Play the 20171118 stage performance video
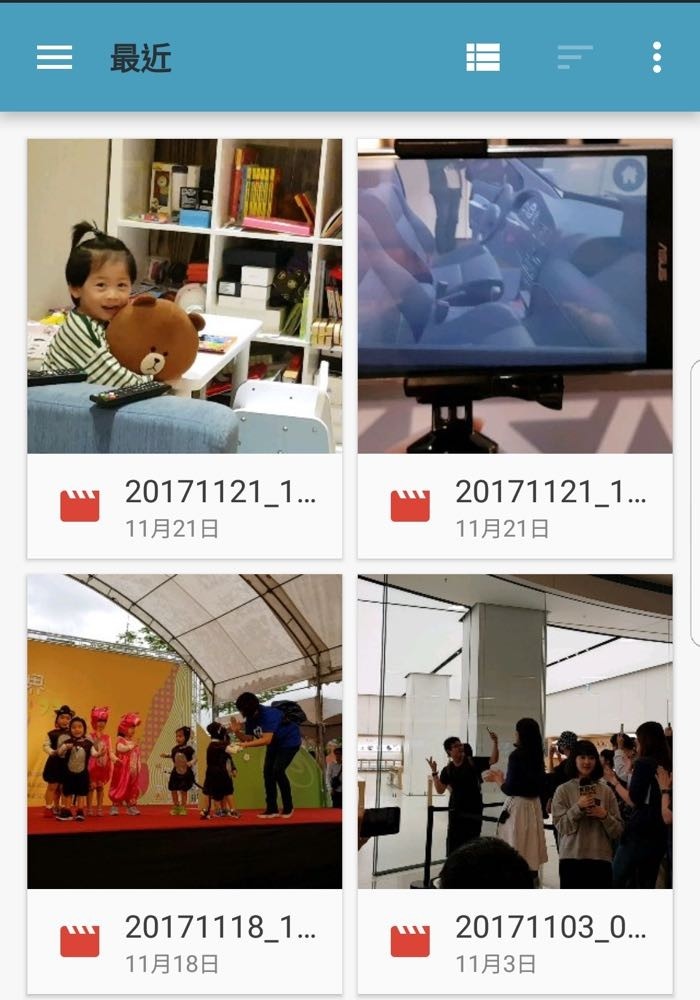Image resolution: width=700 pixels, height=1000 pixels. click(x=184, y=731)
